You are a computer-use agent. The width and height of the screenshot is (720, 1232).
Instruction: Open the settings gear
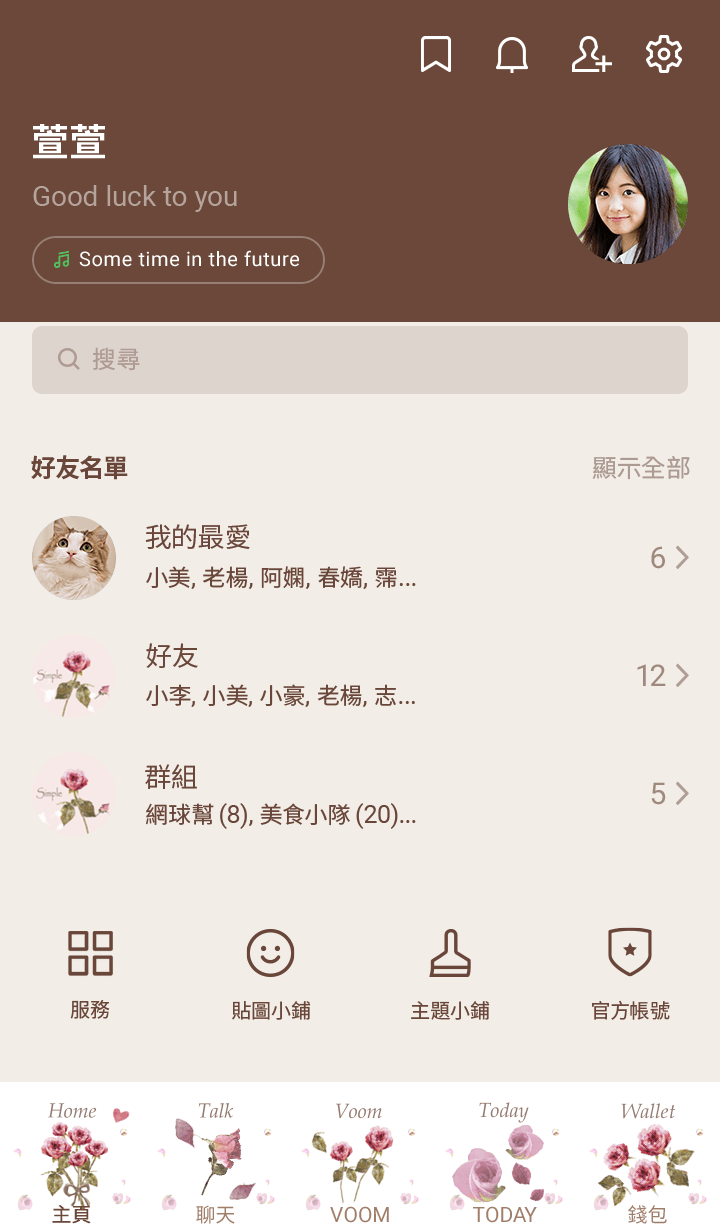coord(664,55)
